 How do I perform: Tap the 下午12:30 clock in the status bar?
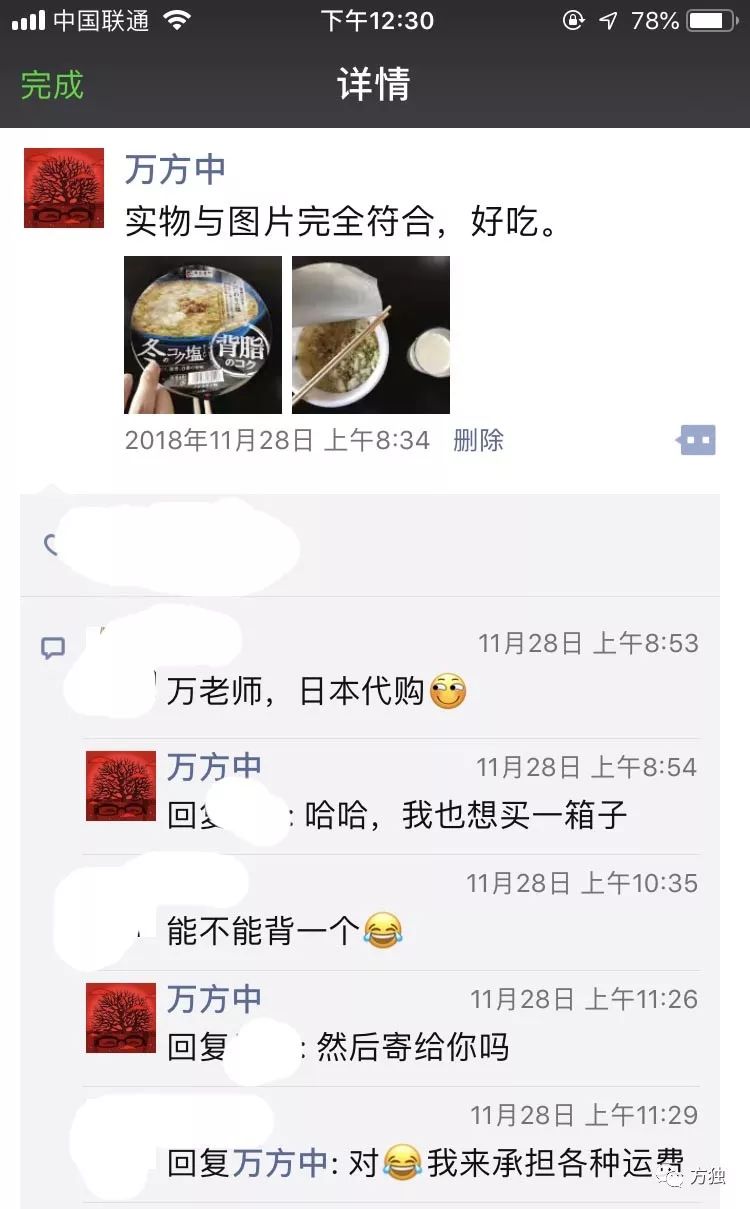(x=375, y=18)
